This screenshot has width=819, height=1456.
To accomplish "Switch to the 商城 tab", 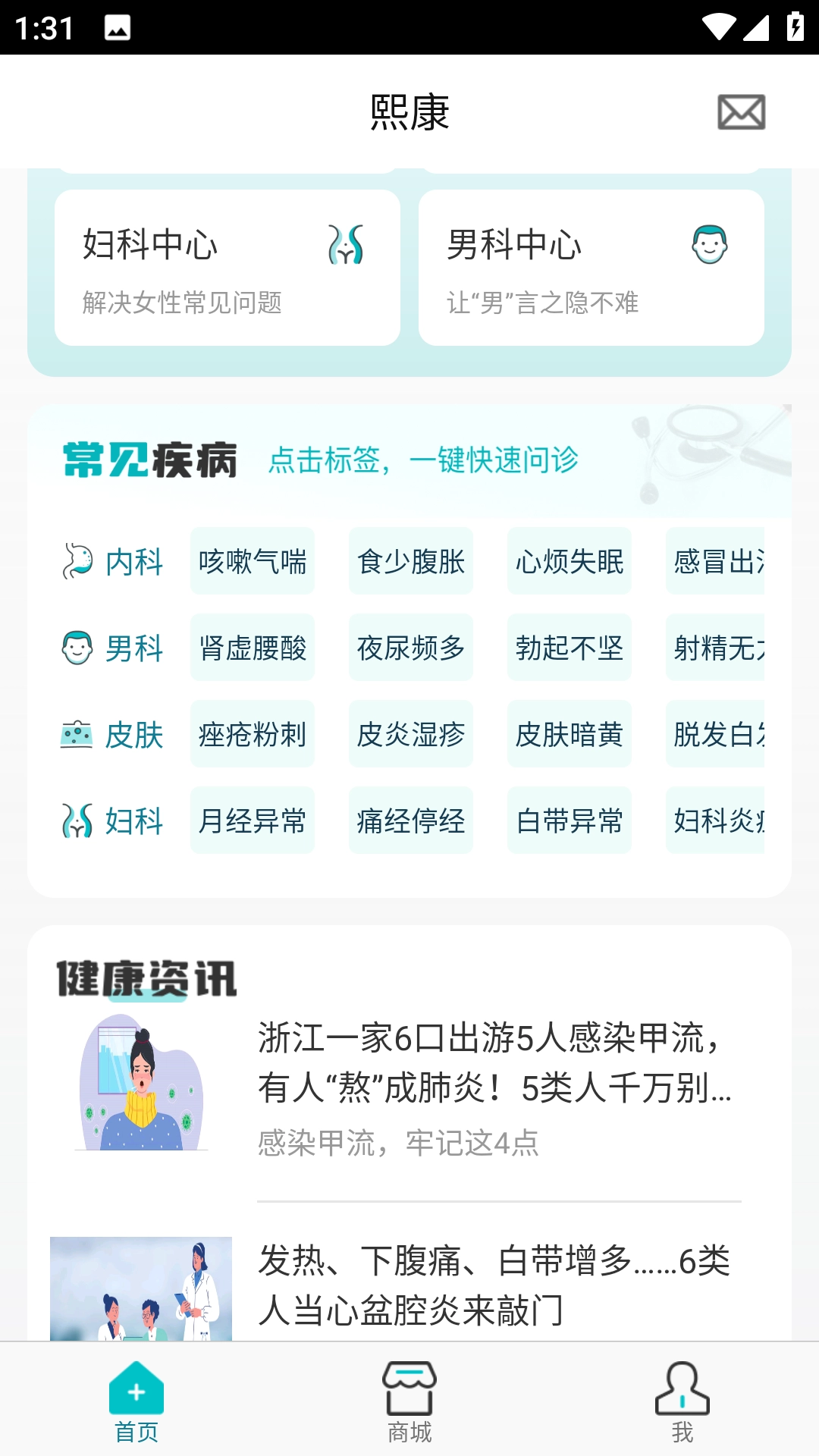I will click(x=409, y=1401).
